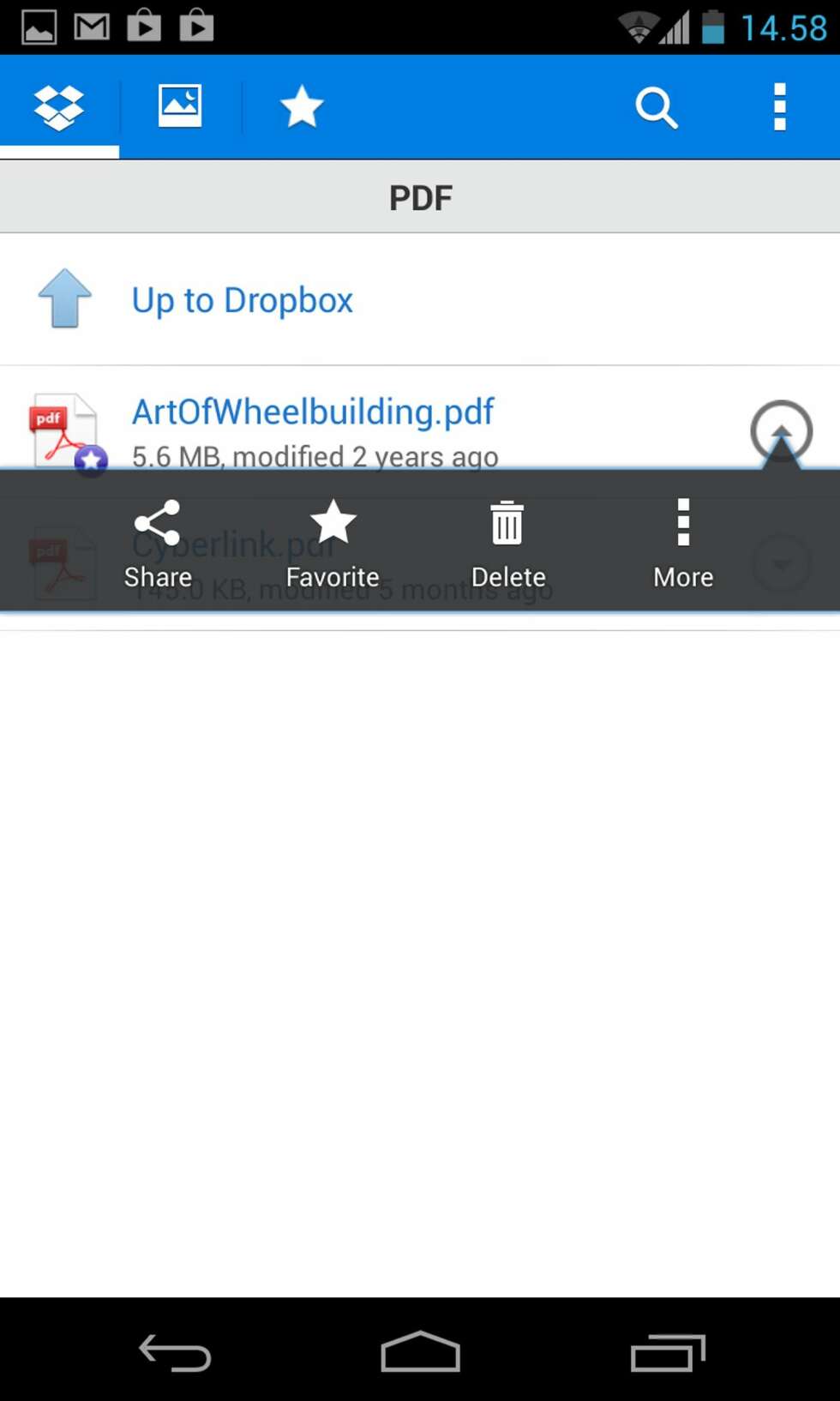The width and height of the screenshot is (840, 1401).
Task: Open ArtOfWheelbuilding.pdf
Action: point(313,412)
